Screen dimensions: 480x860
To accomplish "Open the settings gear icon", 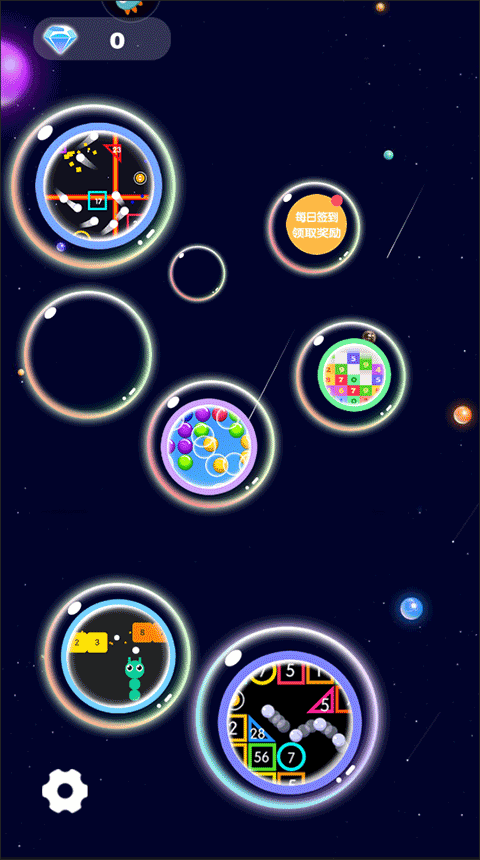I will (x=65, y=790).
